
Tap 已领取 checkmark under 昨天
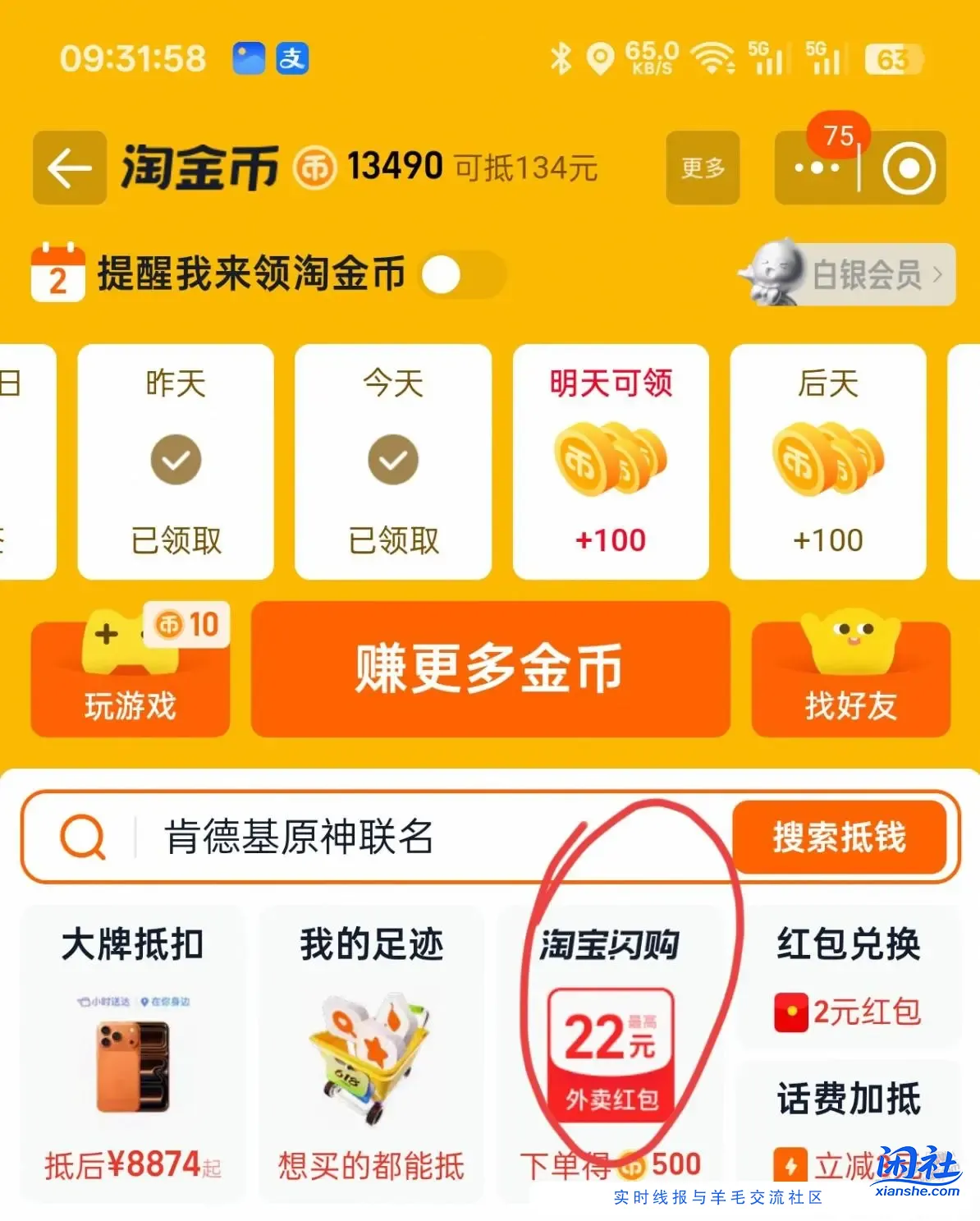click(175, 460)
